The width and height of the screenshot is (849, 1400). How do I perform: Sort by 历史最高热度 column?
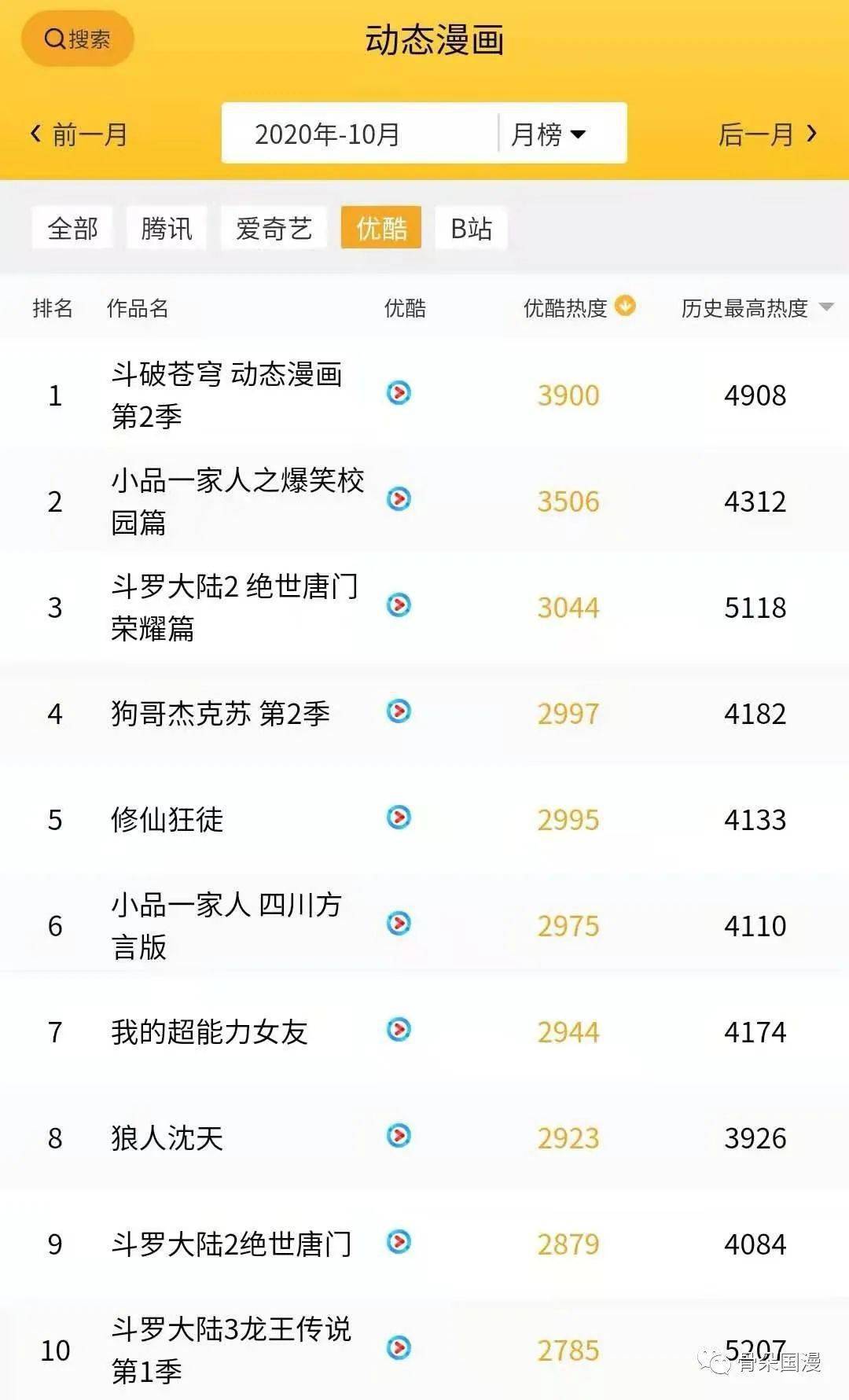pos(755,308)
